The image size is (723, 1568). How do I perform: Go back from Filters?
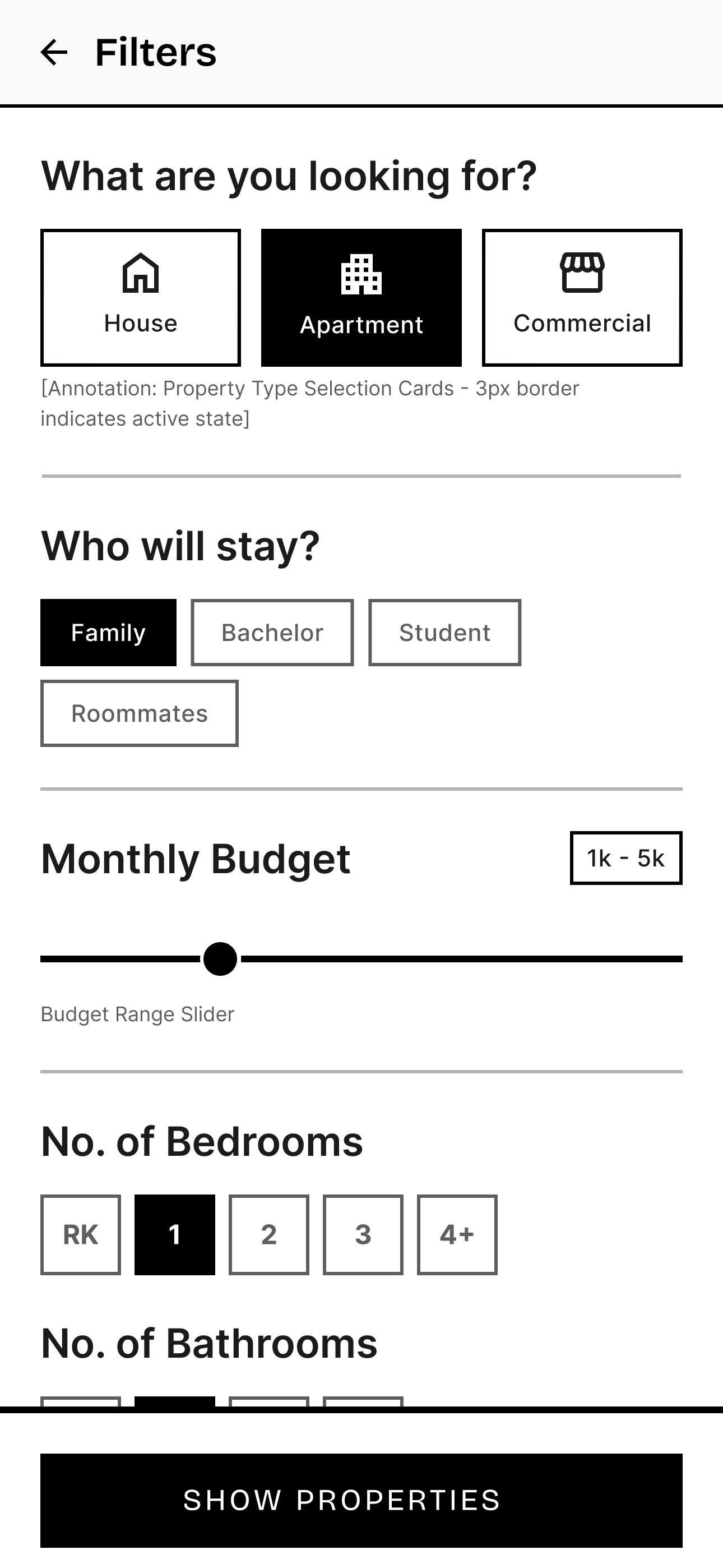tap(54, 52)
